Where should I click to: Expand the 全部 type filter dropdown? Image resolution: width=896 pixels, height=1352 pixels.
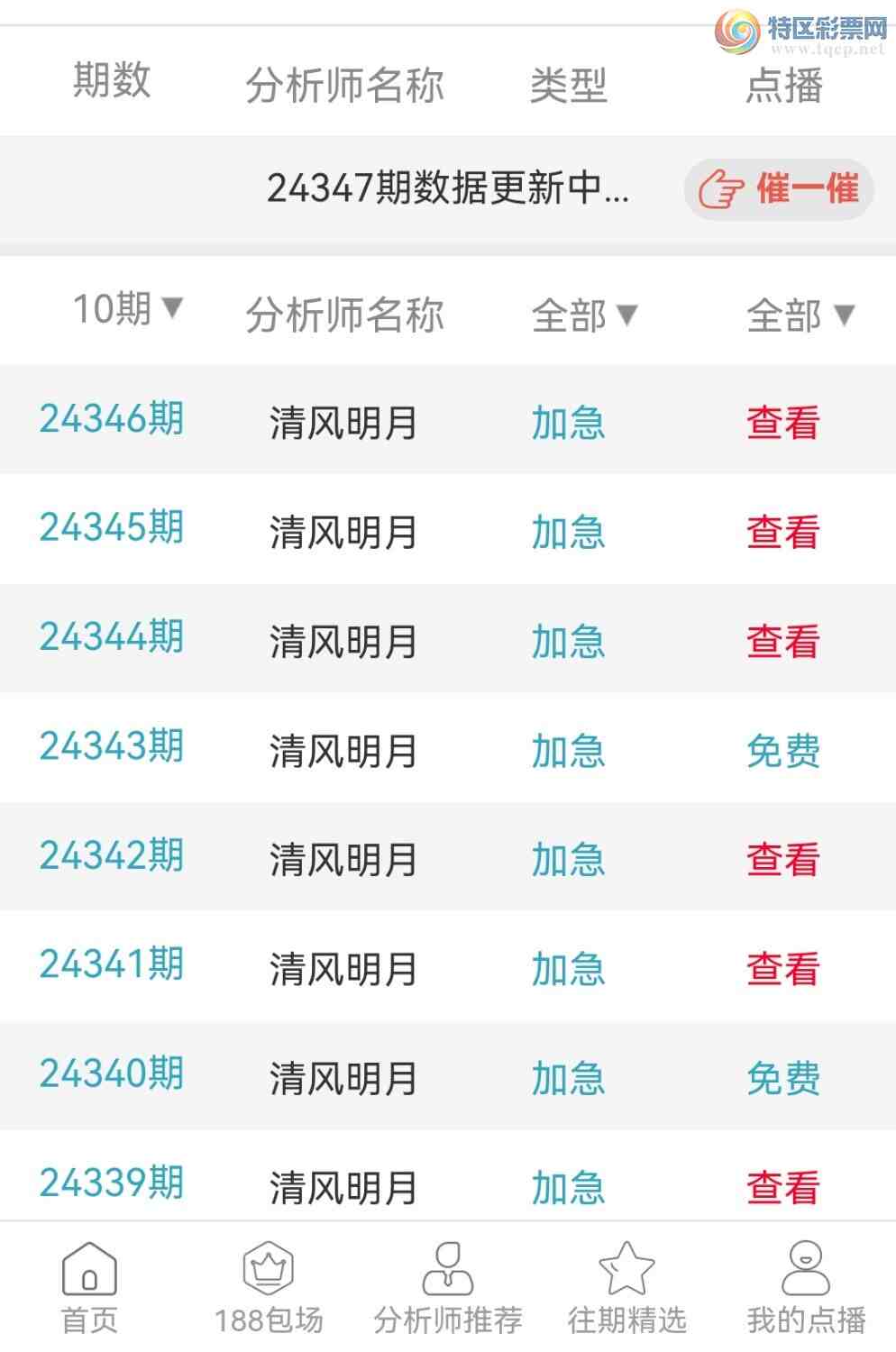584,315
